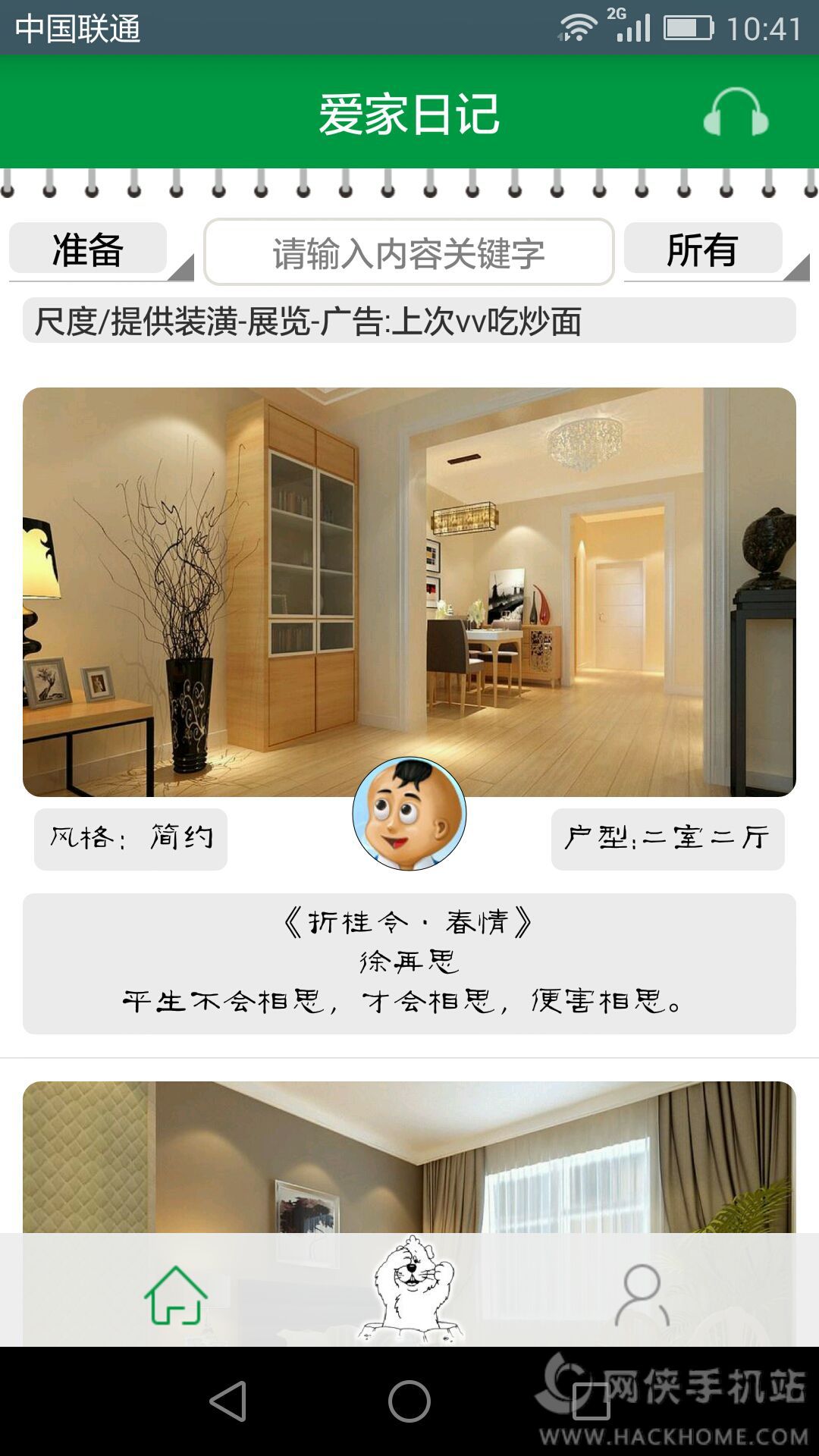Tap the center groundhog mascot button
Screen dimensions: 819x1456
[x=410, y=1289]
